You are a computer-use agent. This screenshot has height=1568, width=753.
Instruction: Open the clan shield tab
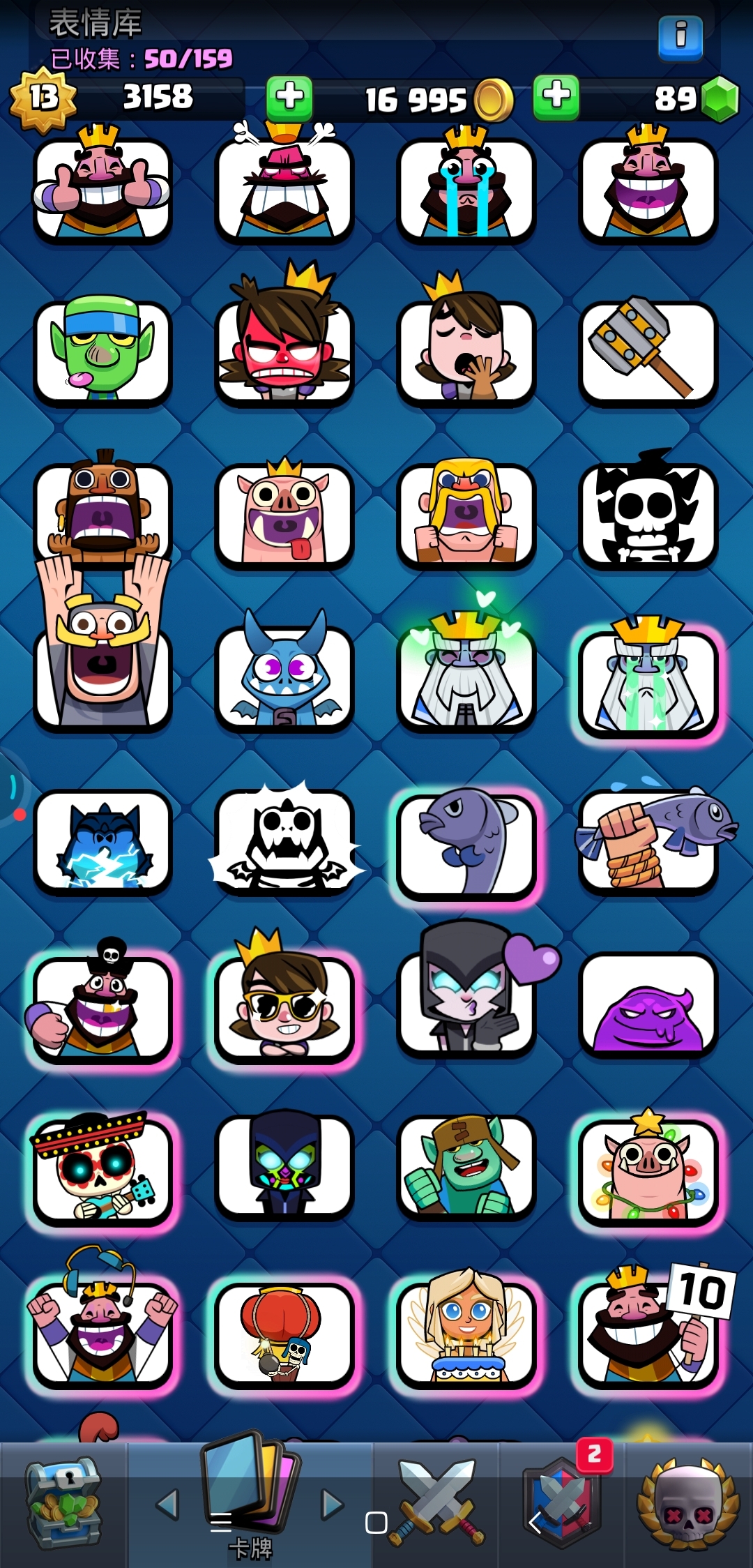[x=562, y=1503]
